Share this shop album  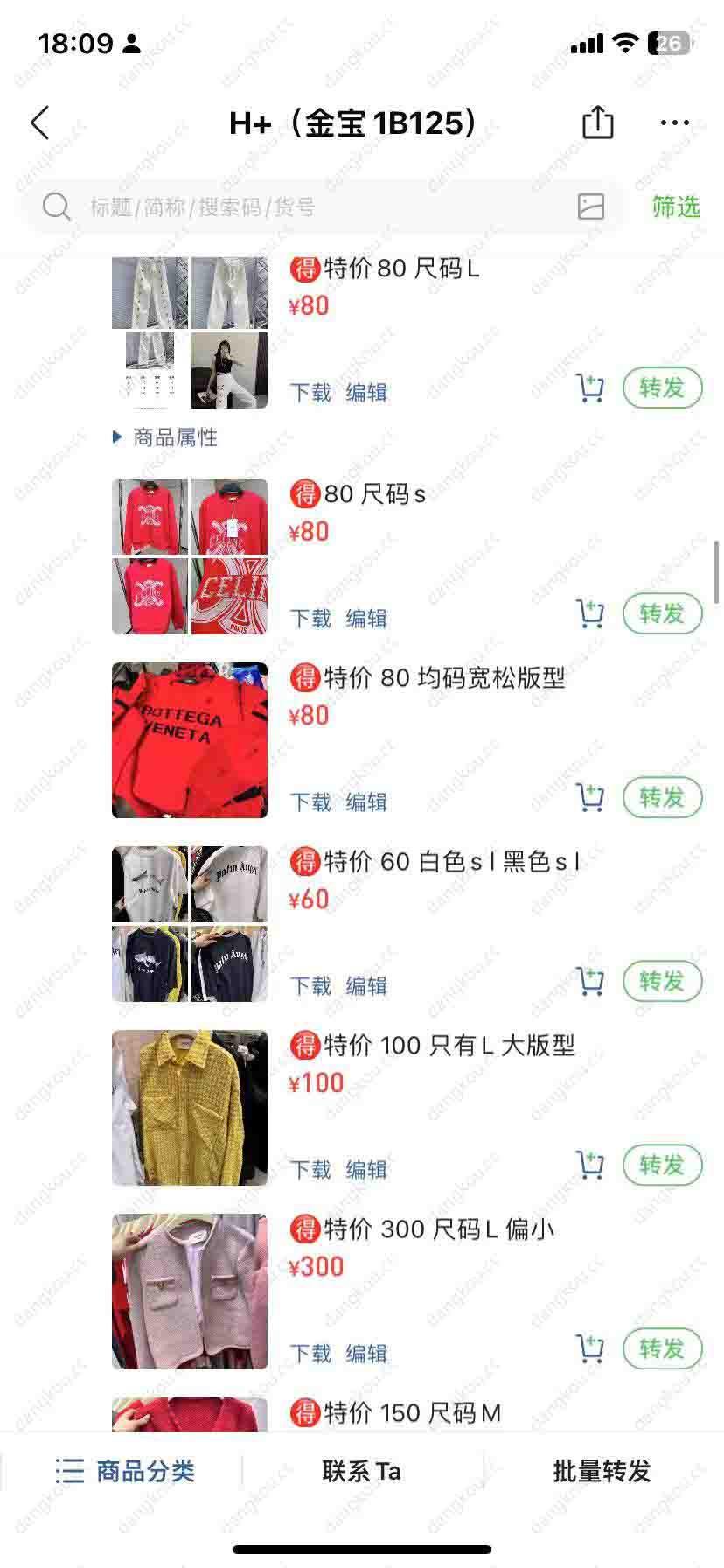(598, 122)
